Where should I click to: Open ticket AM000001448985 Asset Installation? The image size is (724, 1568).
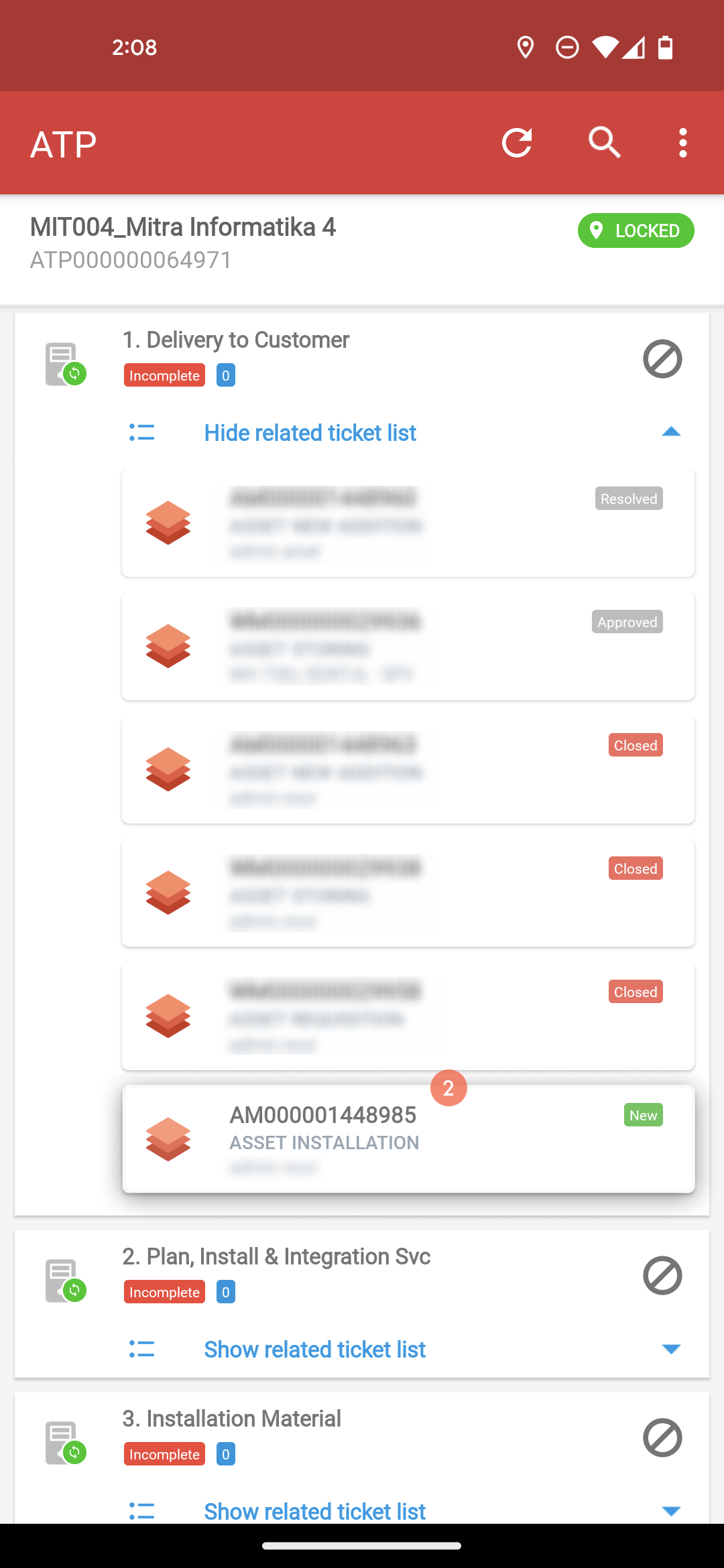click(x=408, y=1139)
